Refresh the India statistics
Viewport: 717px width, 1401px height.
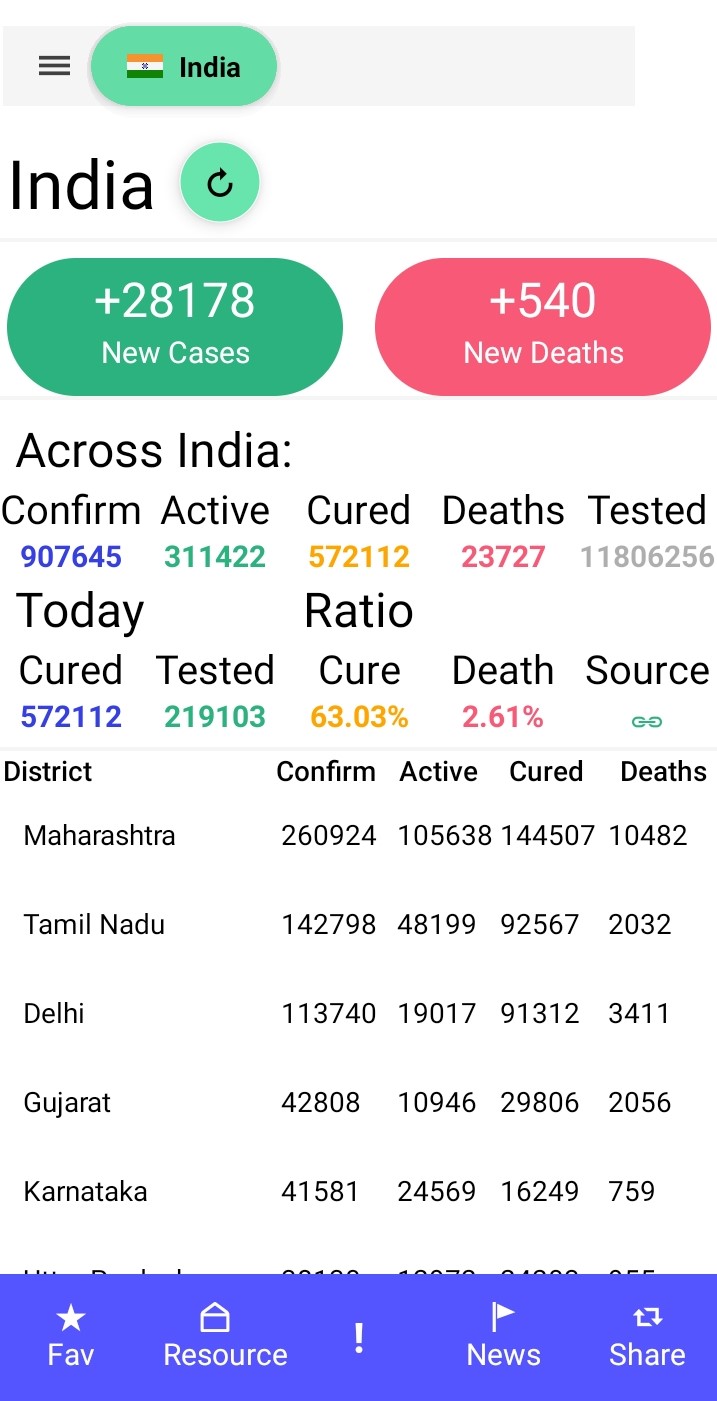pyautogui.click(x=220, y=183)
